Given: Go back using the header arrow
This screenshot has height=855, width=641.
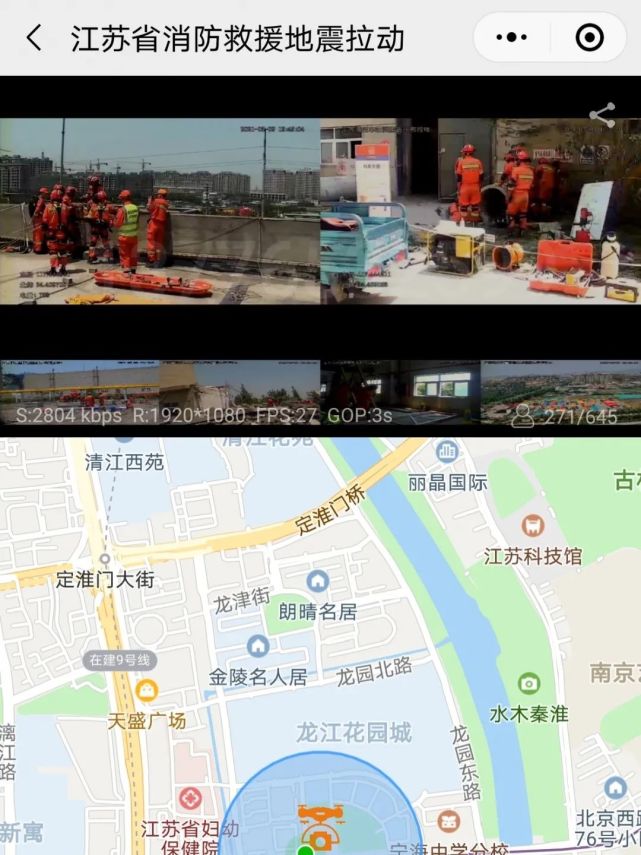Looking at the screenshot, I should pyautogui.click(x=34, y=39).
